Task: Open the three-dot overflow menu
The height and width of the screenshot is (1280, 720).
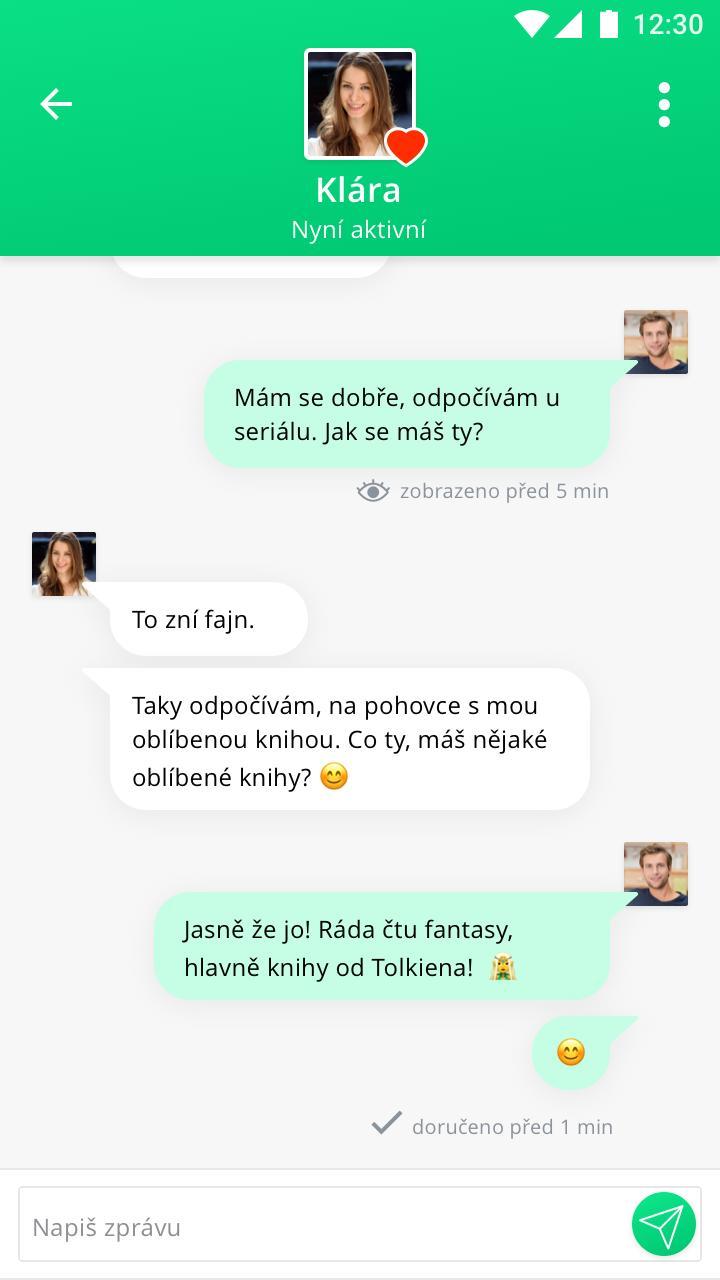Action: [664, 103]
